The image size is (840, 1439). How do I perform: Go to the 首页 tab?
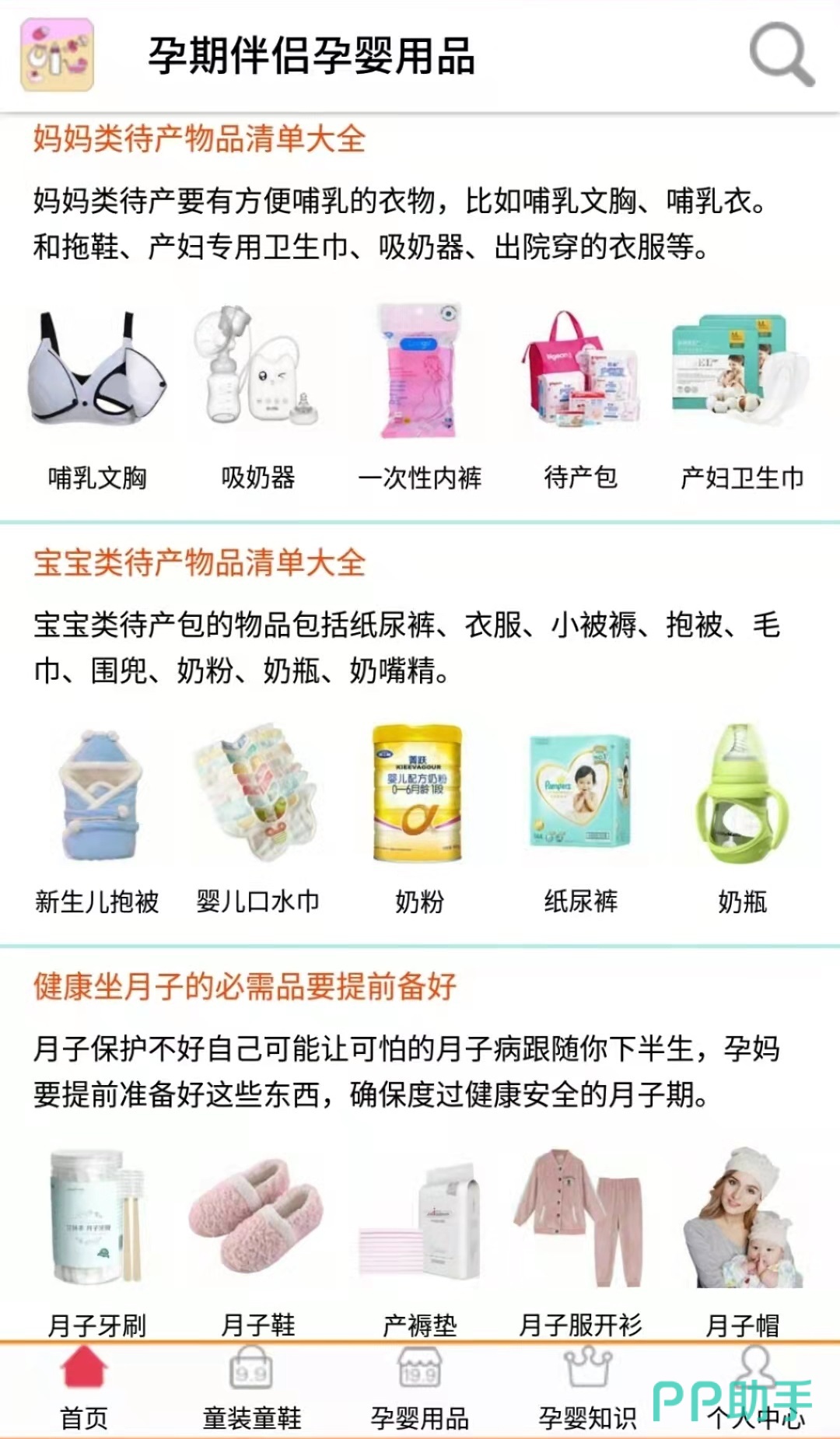click(x=84, y=1391)
